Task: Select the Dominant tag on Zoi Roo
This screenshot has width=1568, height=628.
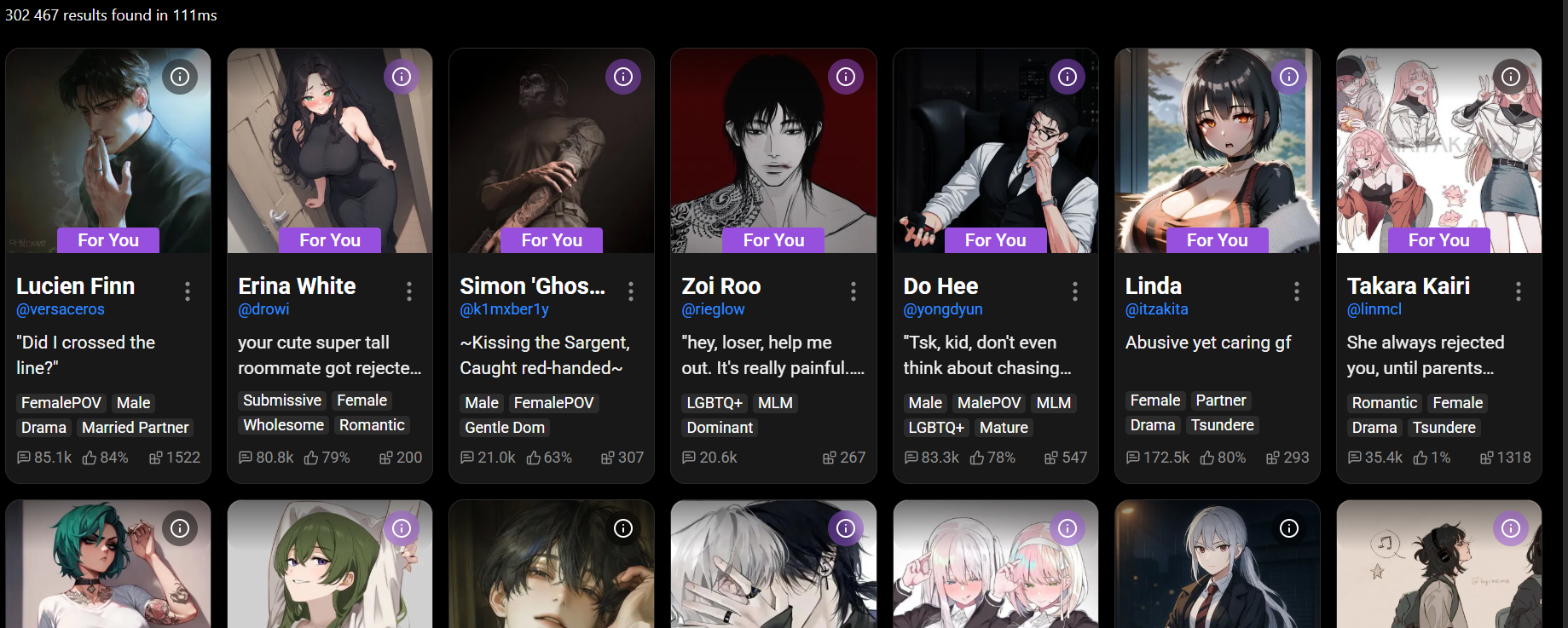Action: (x=720, y=428)
